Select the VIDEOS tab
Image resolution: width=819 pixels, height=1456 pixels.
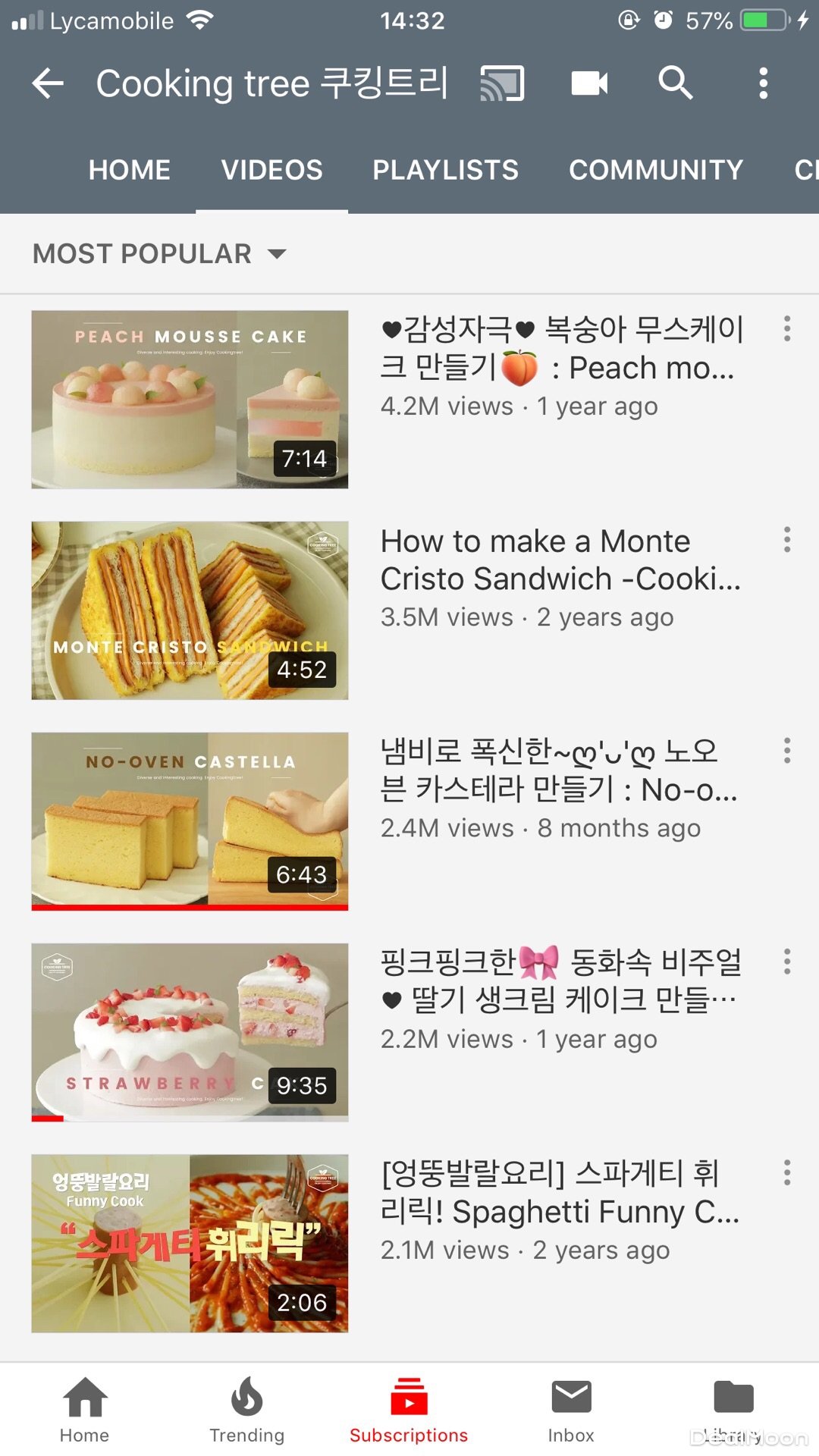coord(271,170)
